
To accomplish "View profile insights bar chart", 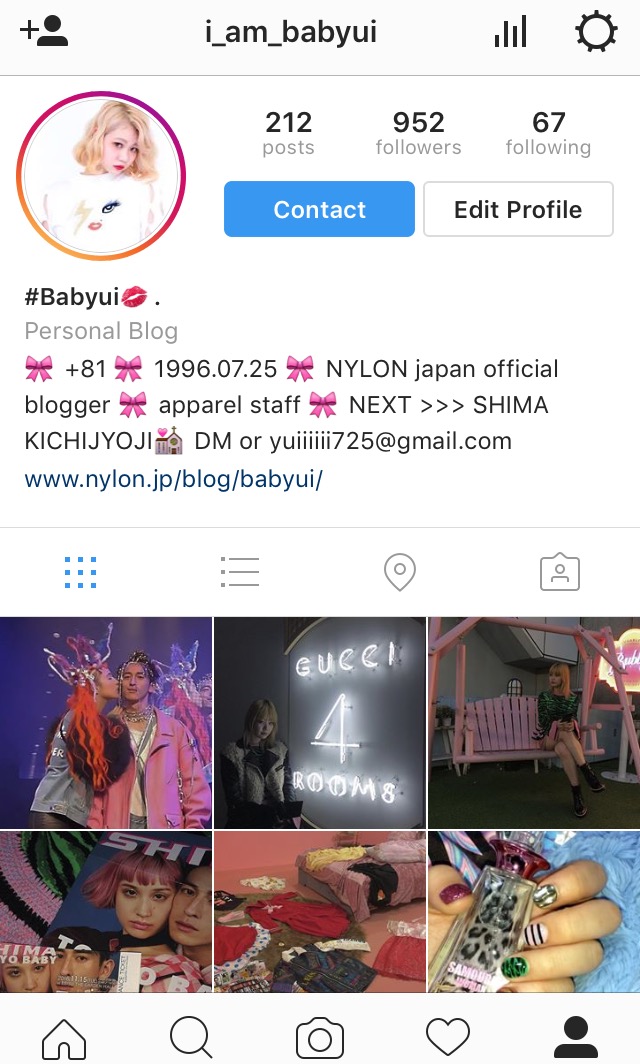I will (510, 32).
